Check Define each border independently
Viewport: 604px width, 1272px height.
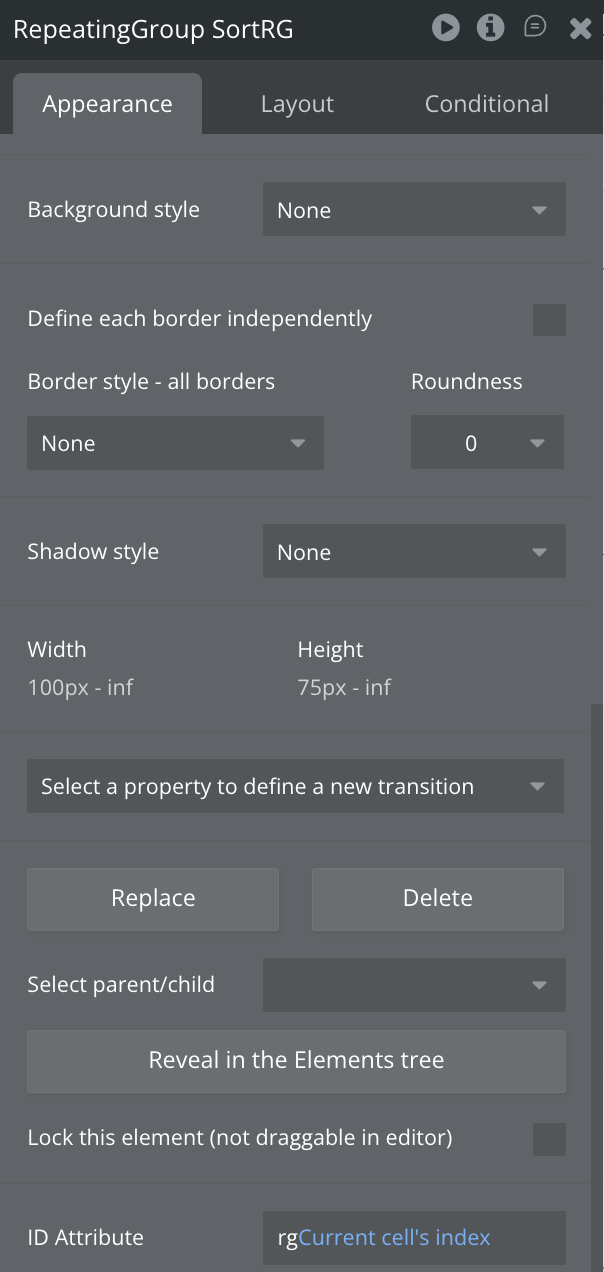coord(549,320)
